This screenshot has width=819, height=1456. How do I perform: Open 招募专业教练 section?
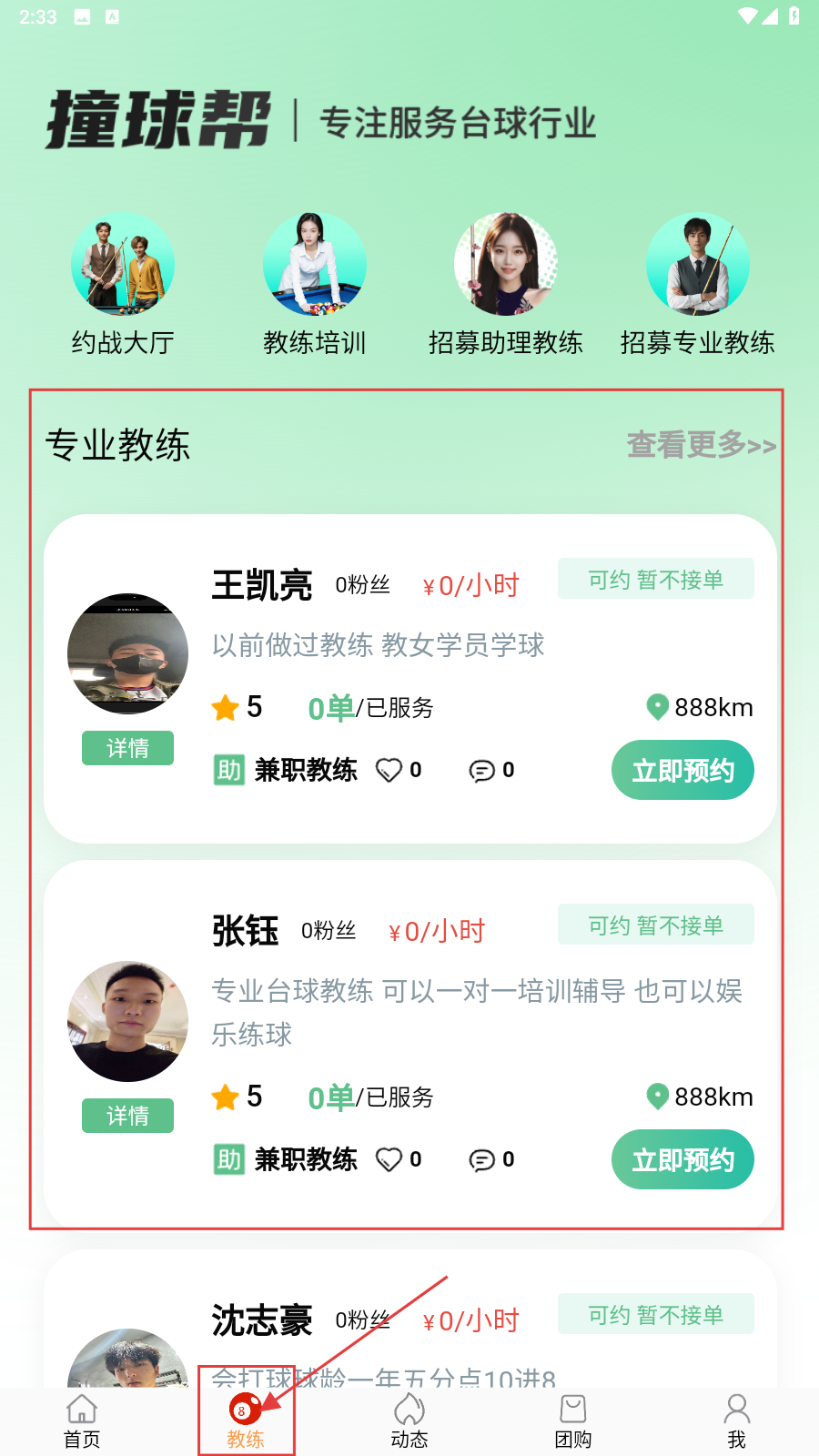click(x=697, y=284)
